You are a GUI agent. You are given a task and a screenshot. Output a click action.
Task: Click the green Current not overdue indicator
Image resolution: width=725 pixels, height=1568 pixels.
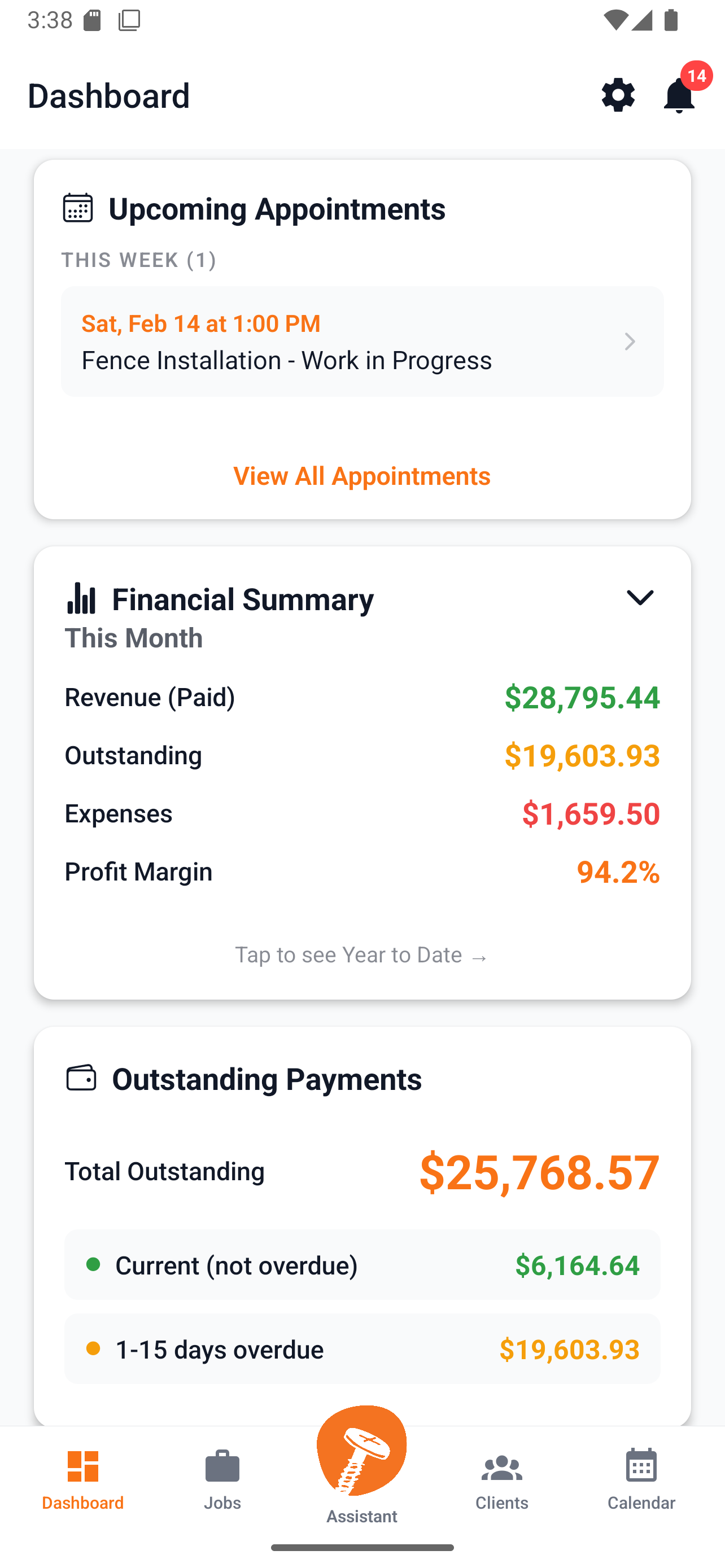pos(93,1264)
